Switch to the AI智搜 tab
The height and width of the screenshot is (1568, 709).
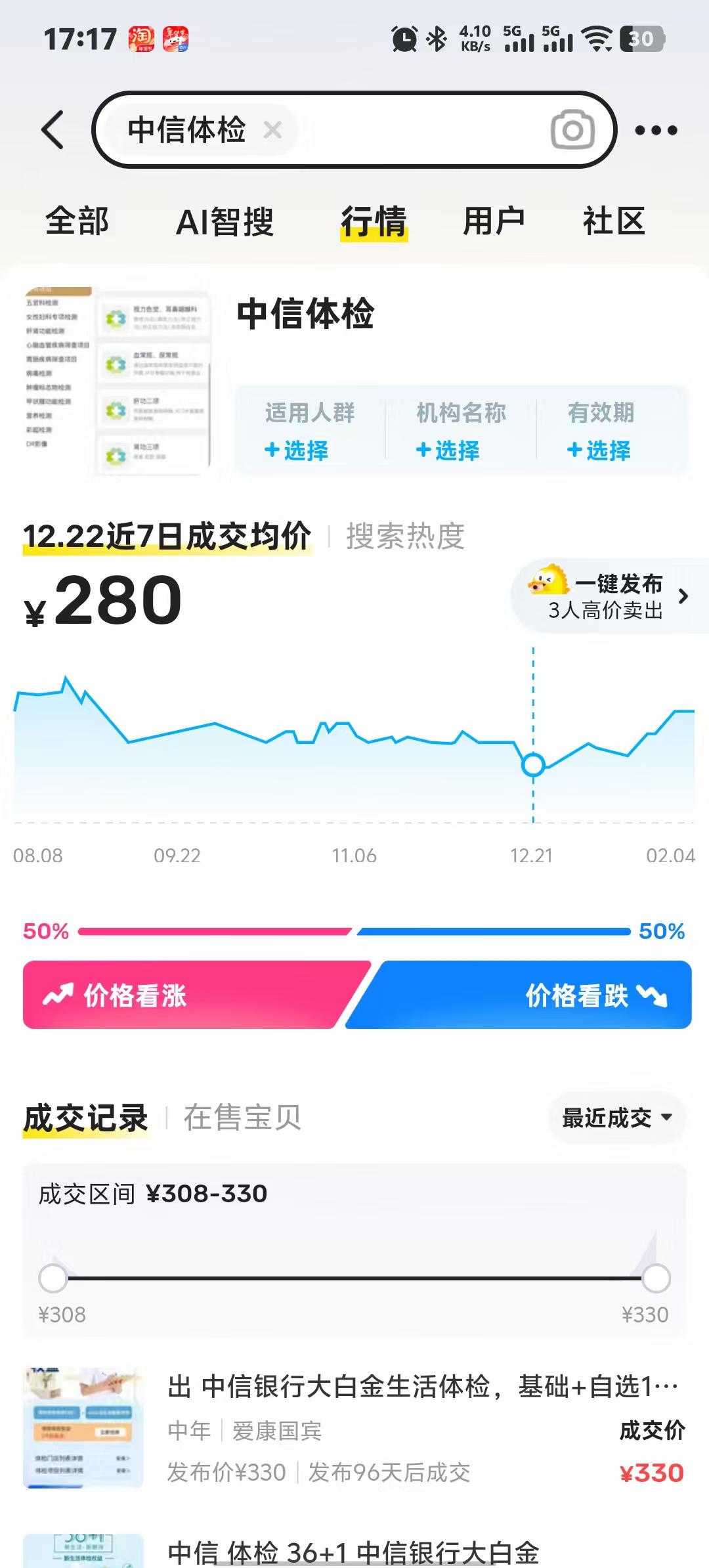225,221
